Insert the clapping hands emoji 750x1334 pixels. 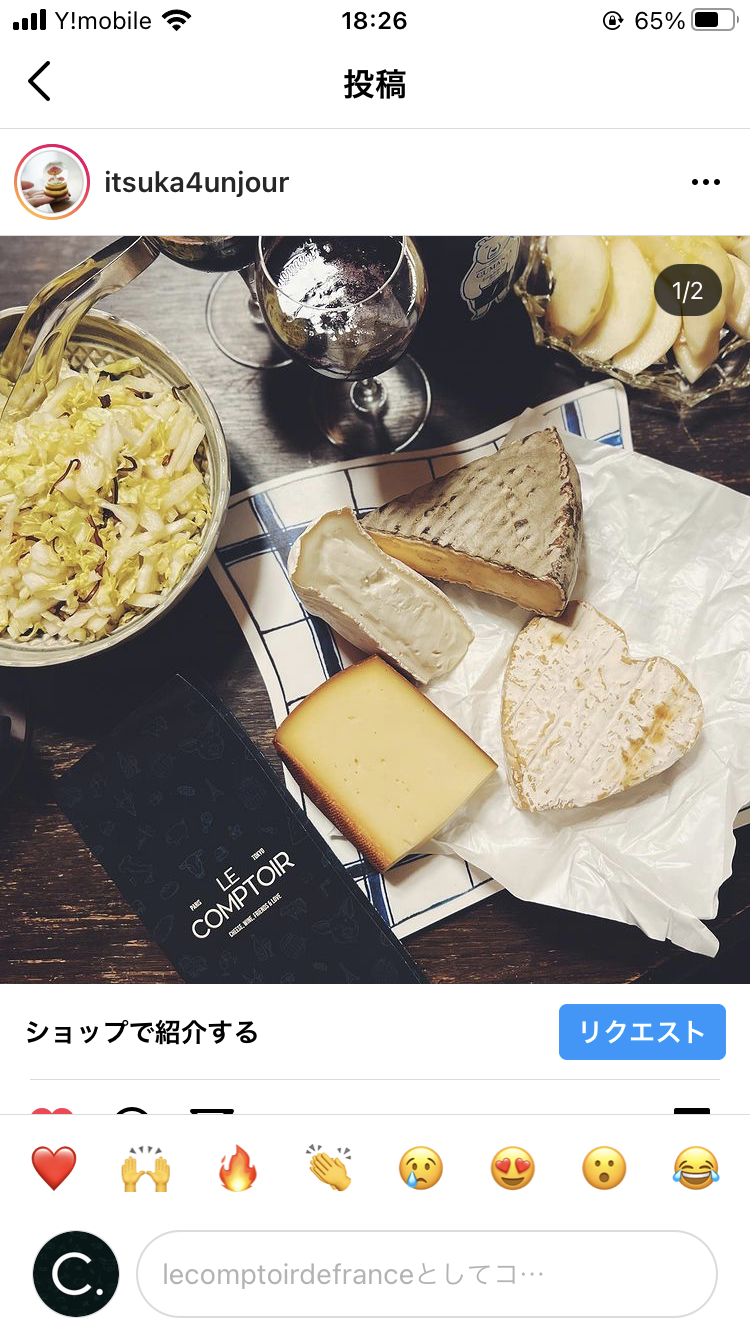coord(329,1168)
